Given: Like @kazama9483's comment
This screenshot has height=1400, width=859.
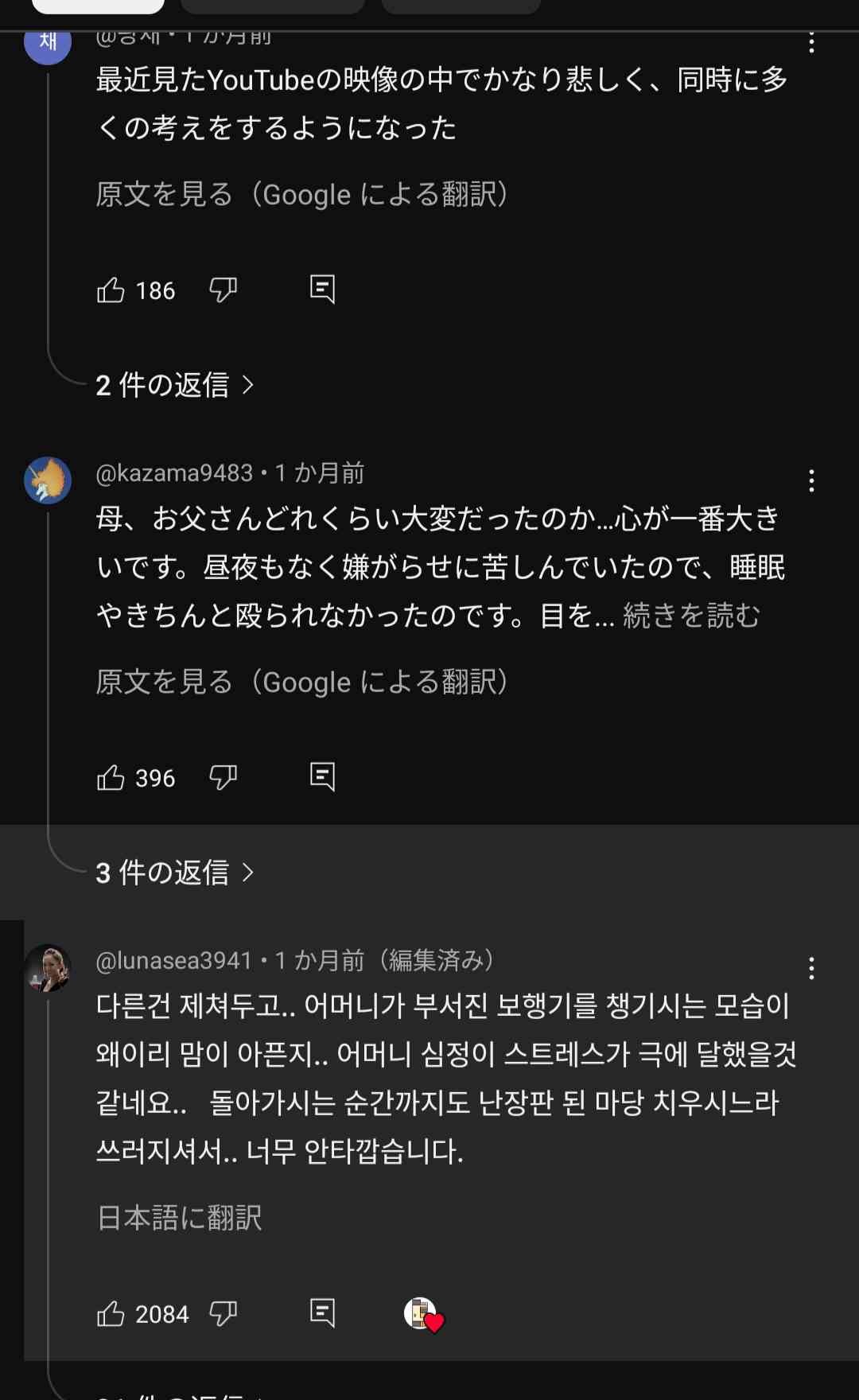Looking at the screenshot, I should 111,778.
